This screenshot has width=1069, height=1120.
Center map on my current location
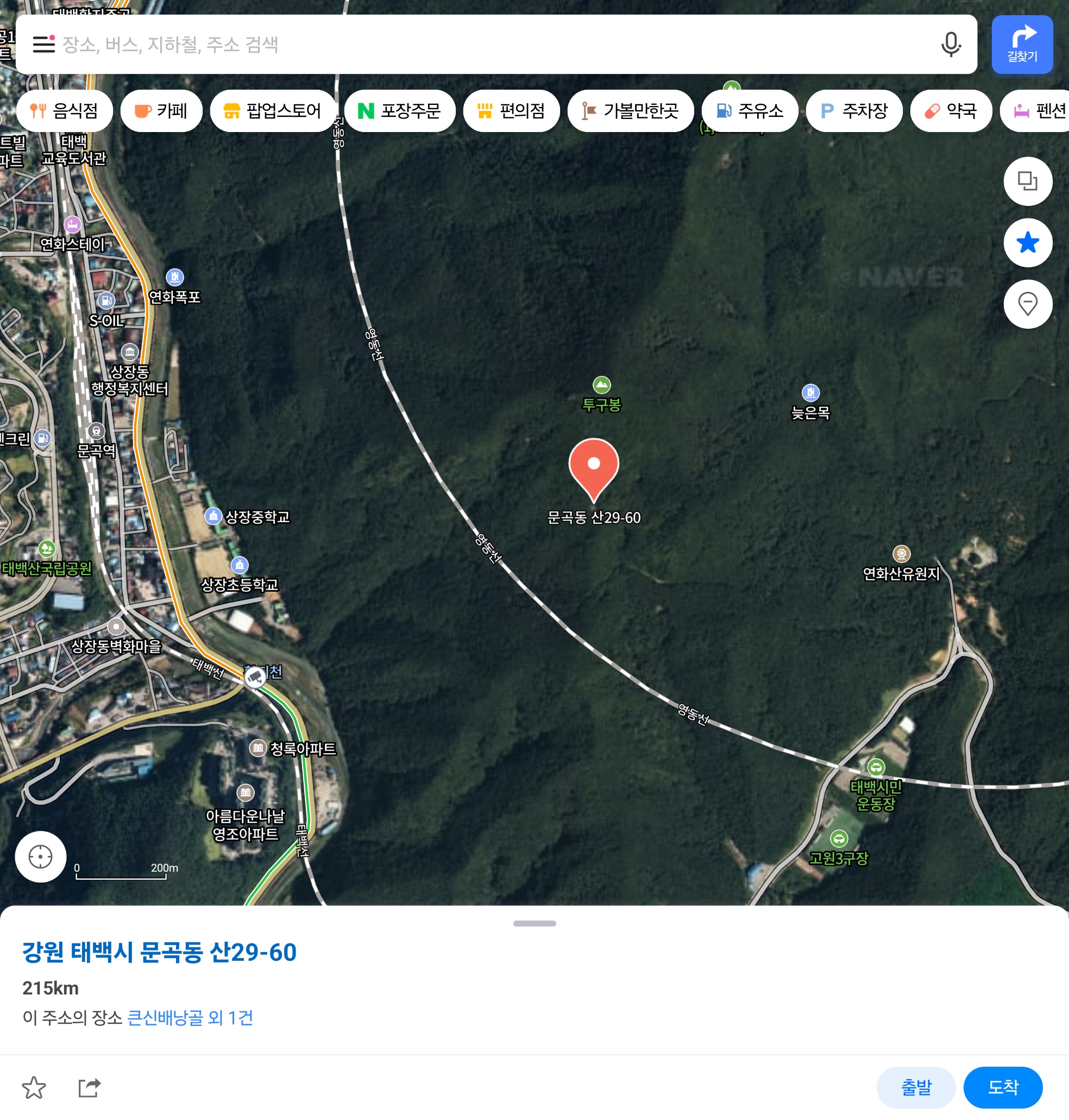click(x=40, y=856)
